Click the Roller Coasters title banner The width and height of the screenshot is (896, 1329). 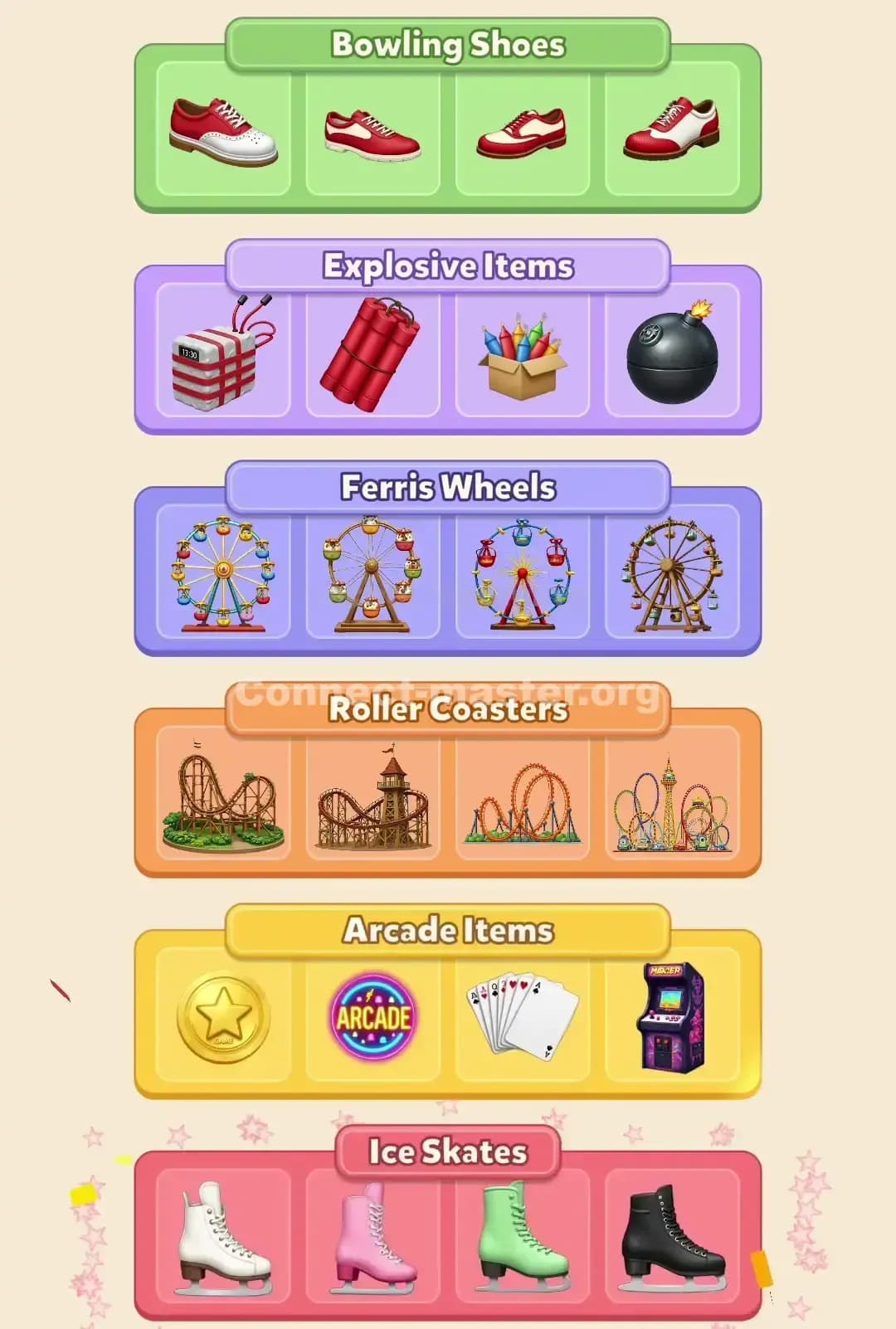(x=448, y=709)
